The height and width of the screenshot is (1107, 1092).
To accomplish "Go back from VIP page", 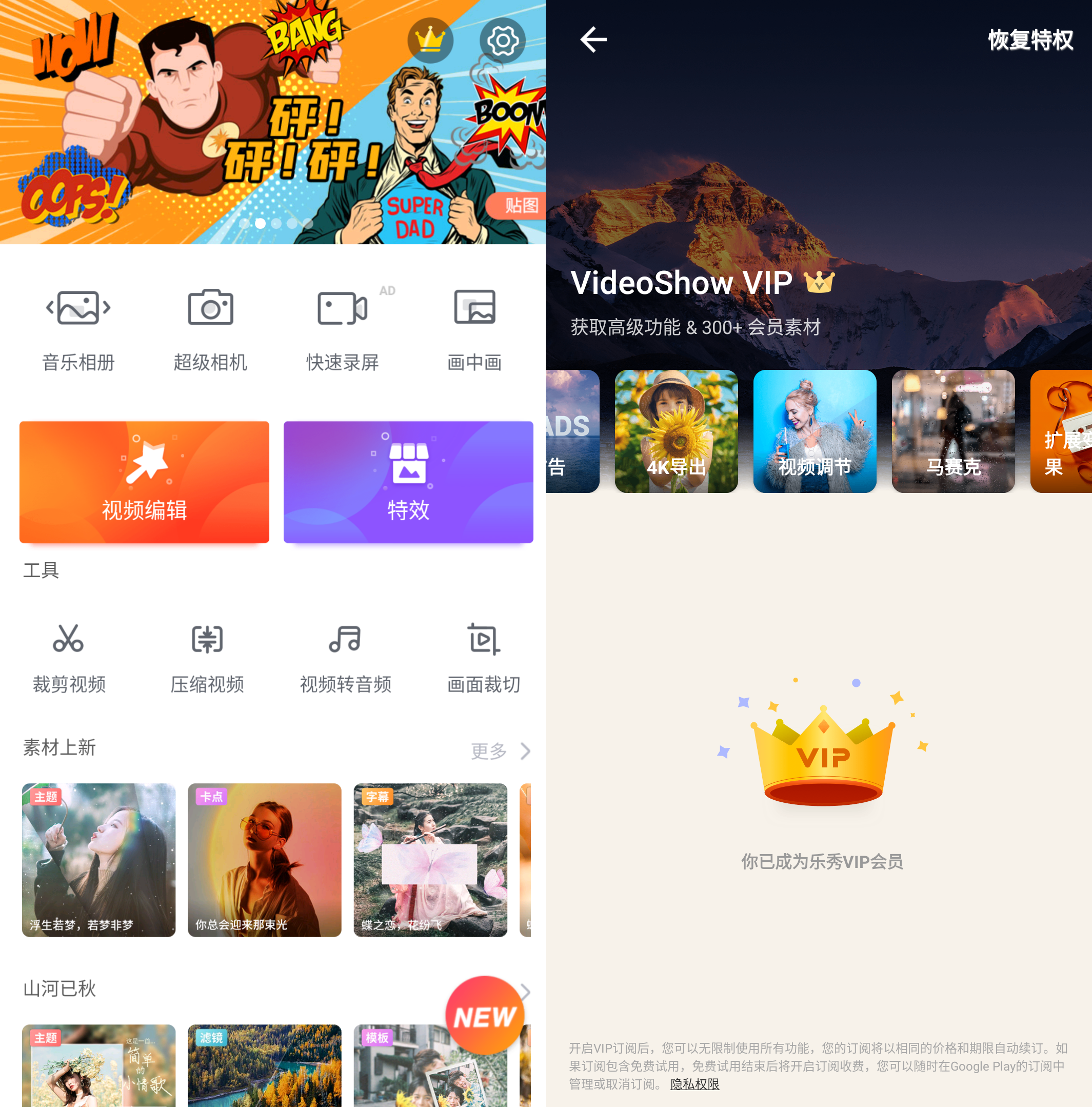I will (593, 39).
